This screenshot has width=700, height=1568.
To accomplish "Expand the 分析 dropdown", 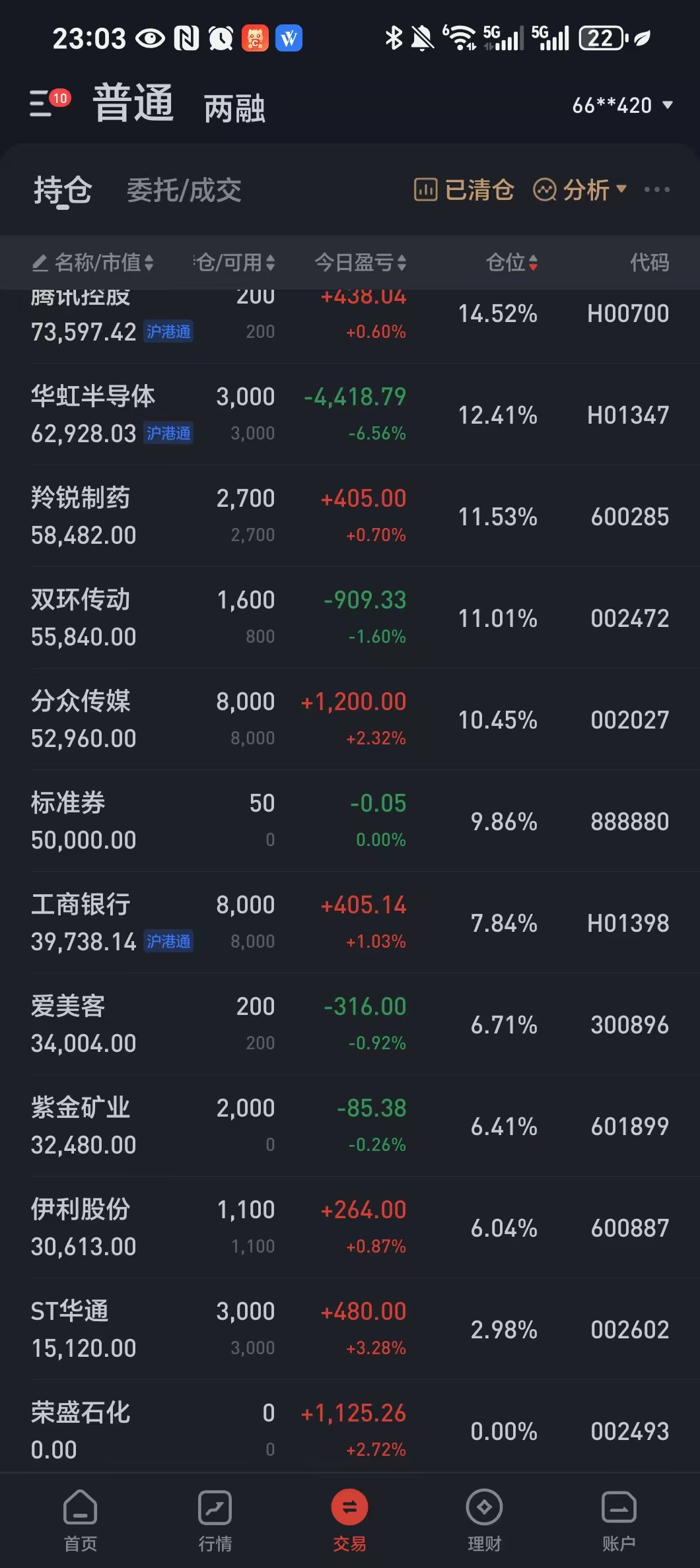I will click(x=579, y=190).
